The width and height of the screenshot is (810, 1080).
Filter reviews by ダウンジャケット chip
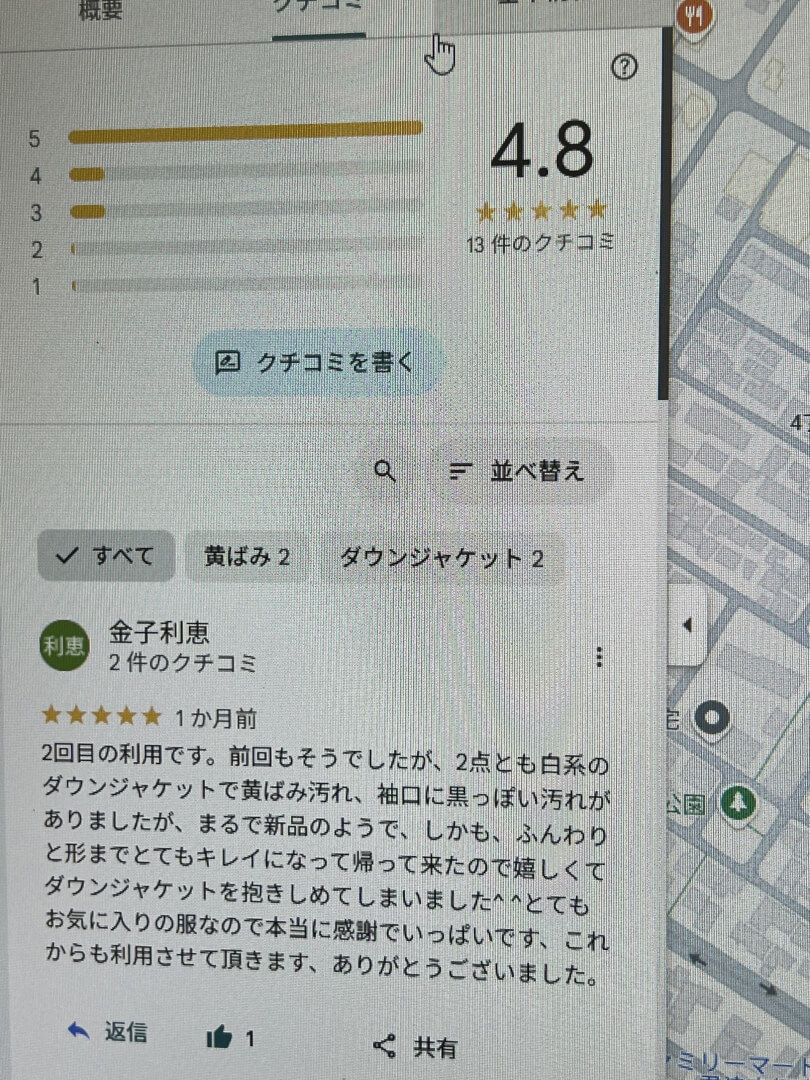tap(441, 558)
